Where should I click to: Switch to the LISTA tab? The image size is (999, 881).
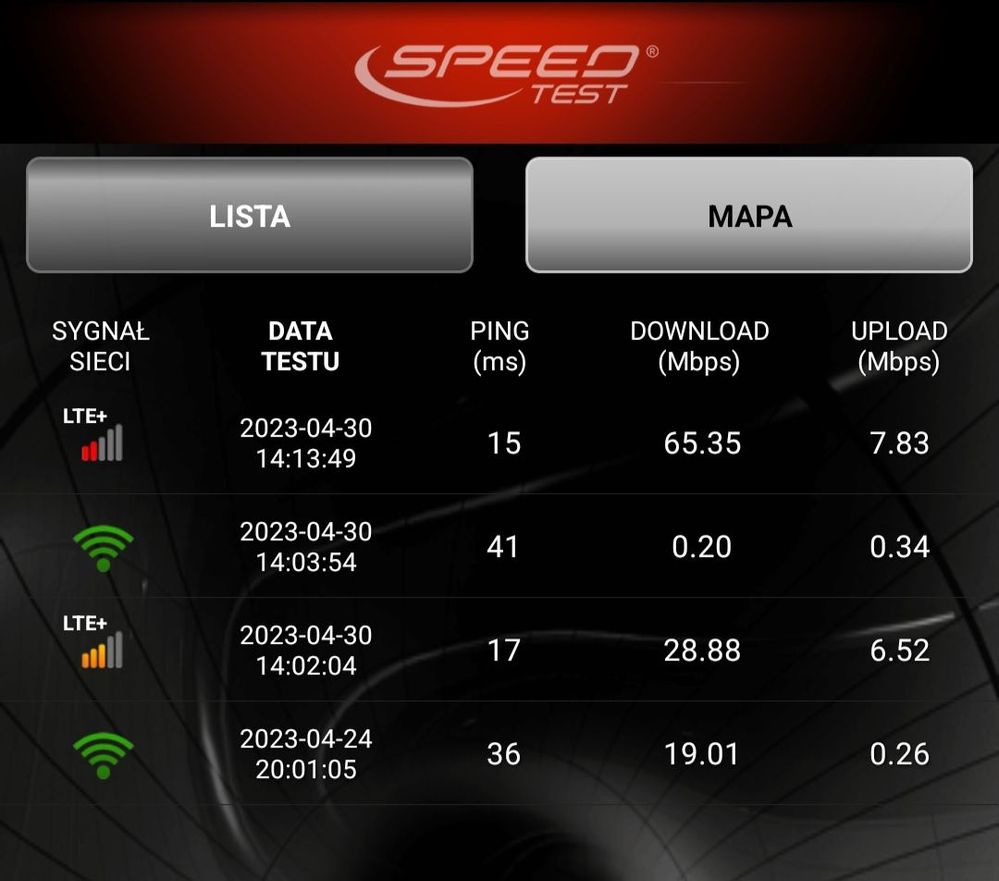tap(249, 215)
